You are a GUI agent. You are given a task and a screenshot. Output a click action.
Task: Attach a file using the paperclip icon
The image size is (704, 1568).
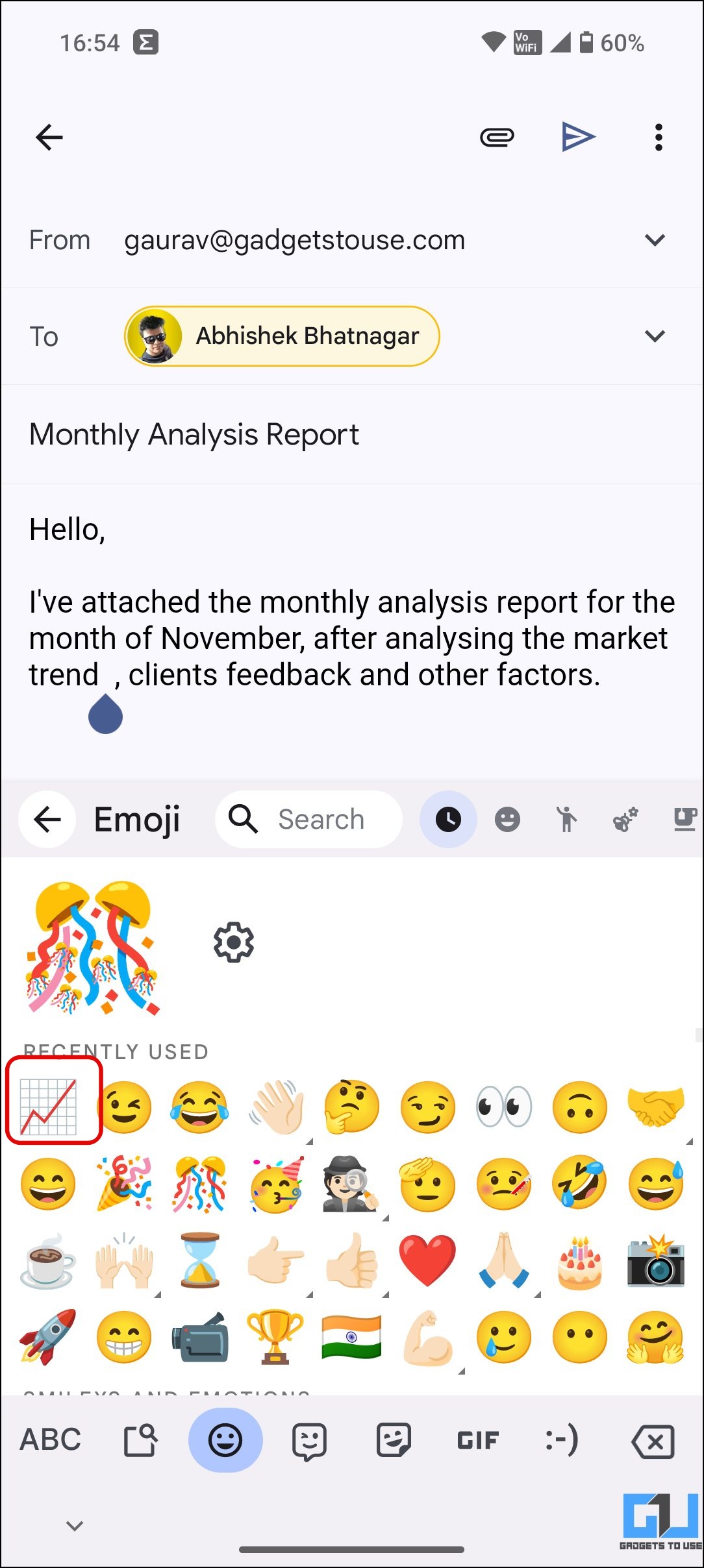[x=497, y=136]
